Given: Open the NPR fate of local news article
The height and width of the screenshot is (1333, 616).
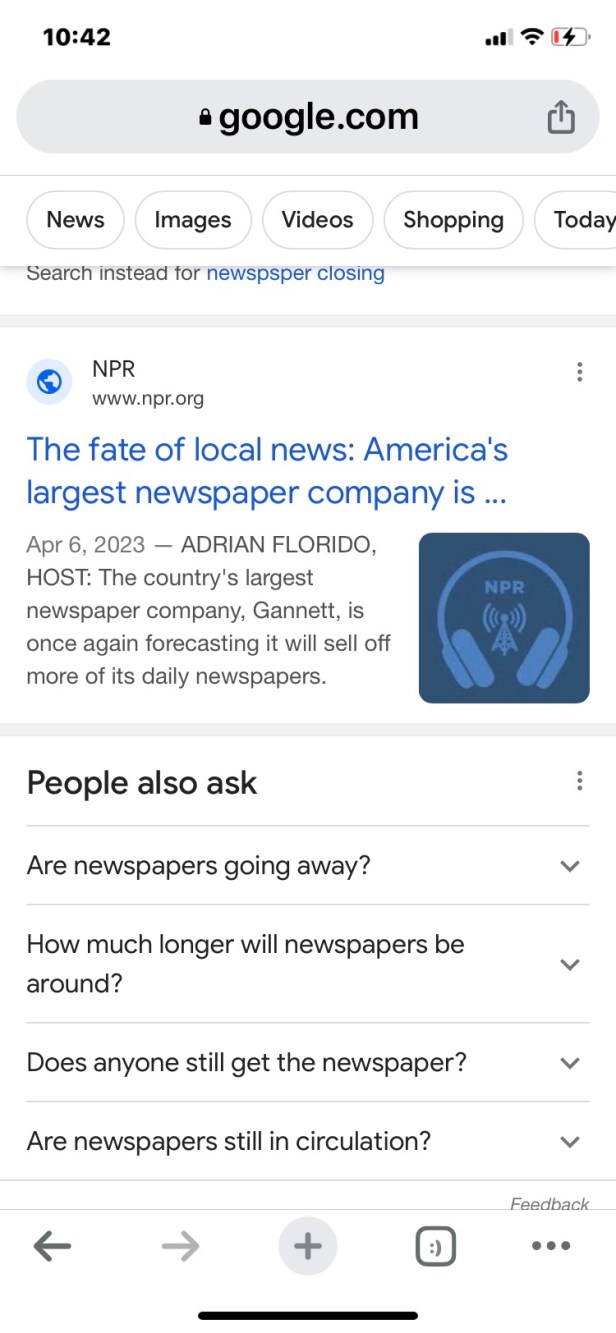Looking at the screenshot, I should pyautogui.click(x=267, y=470).
